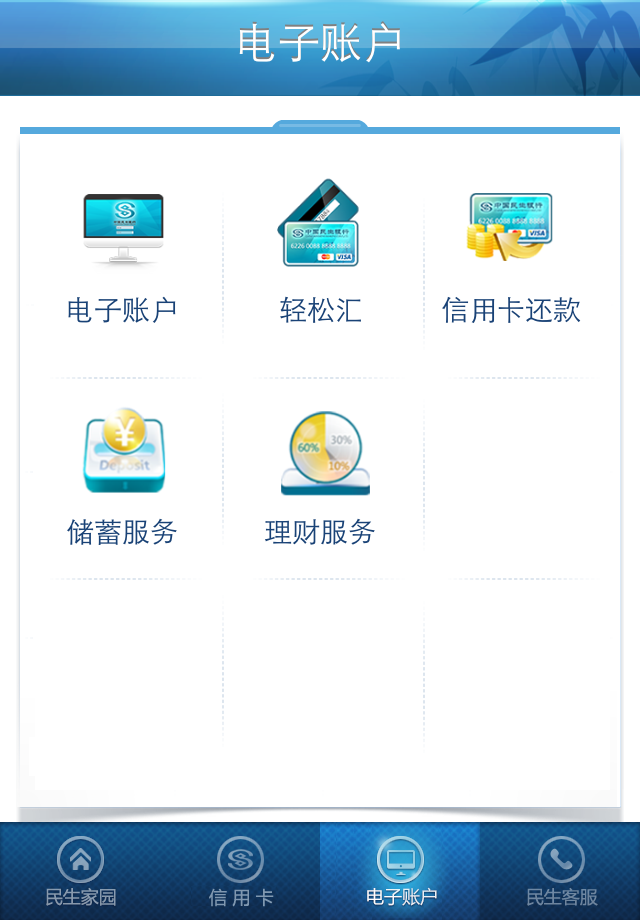Open 信用卡还款 credit card repayment
Viewport: 640px width, 920px height.
(x=511, y=258)
